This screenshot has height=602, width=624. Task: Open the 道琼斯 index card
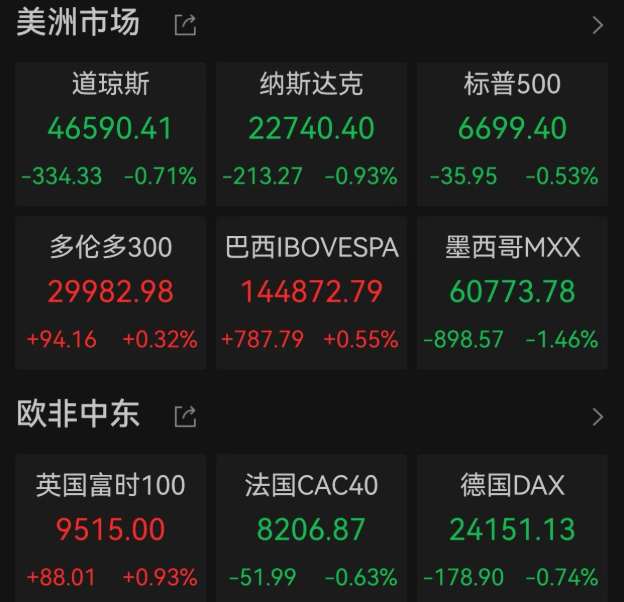coord(110,129)
